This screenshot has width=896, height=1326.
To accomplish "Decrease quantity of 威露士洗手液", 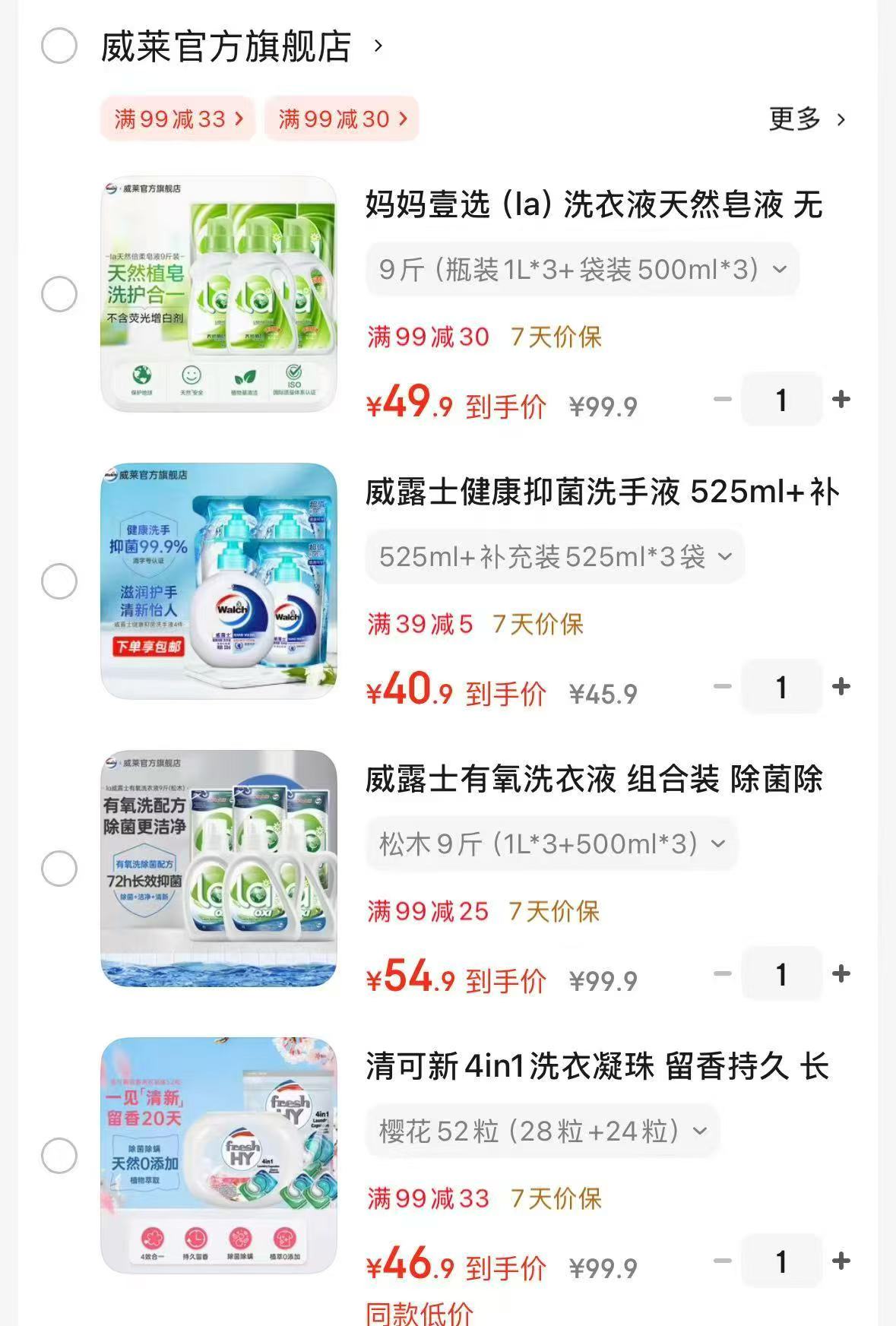I will 721,686.
